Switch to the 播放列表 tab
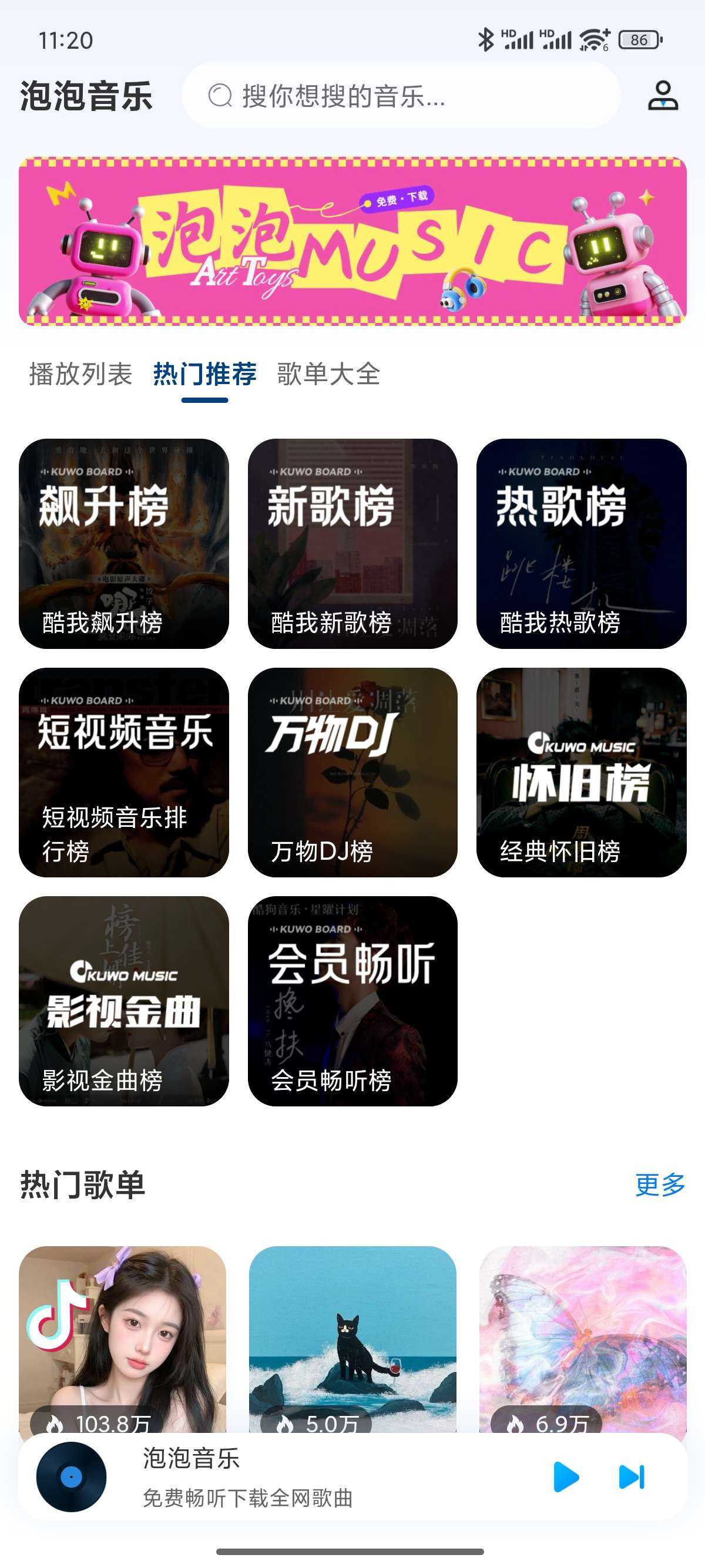The width and height of the screenshot is (705, 1568). click(80, 374)
